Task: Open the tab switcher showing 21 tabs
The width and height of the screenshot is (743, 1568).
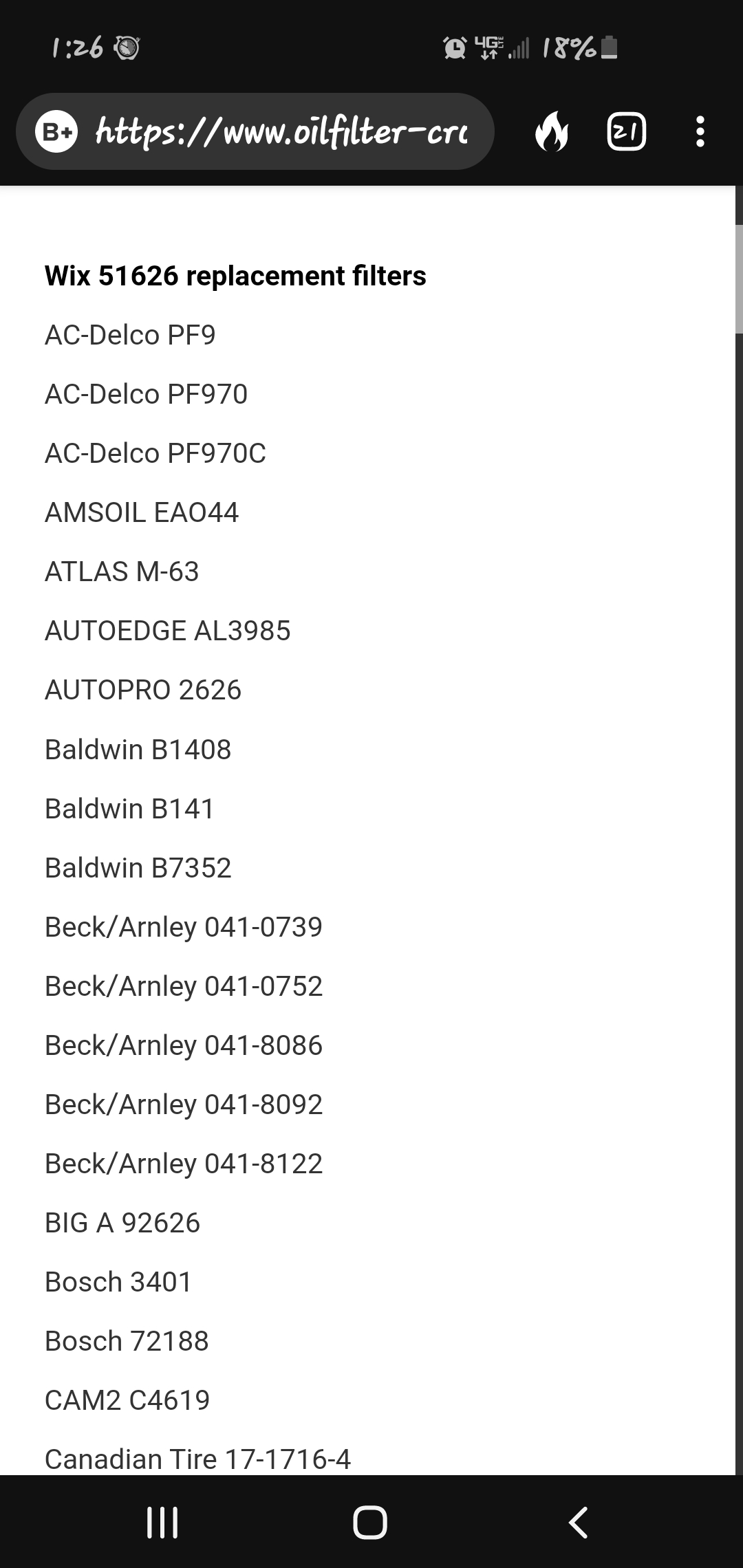Action: 626,131
